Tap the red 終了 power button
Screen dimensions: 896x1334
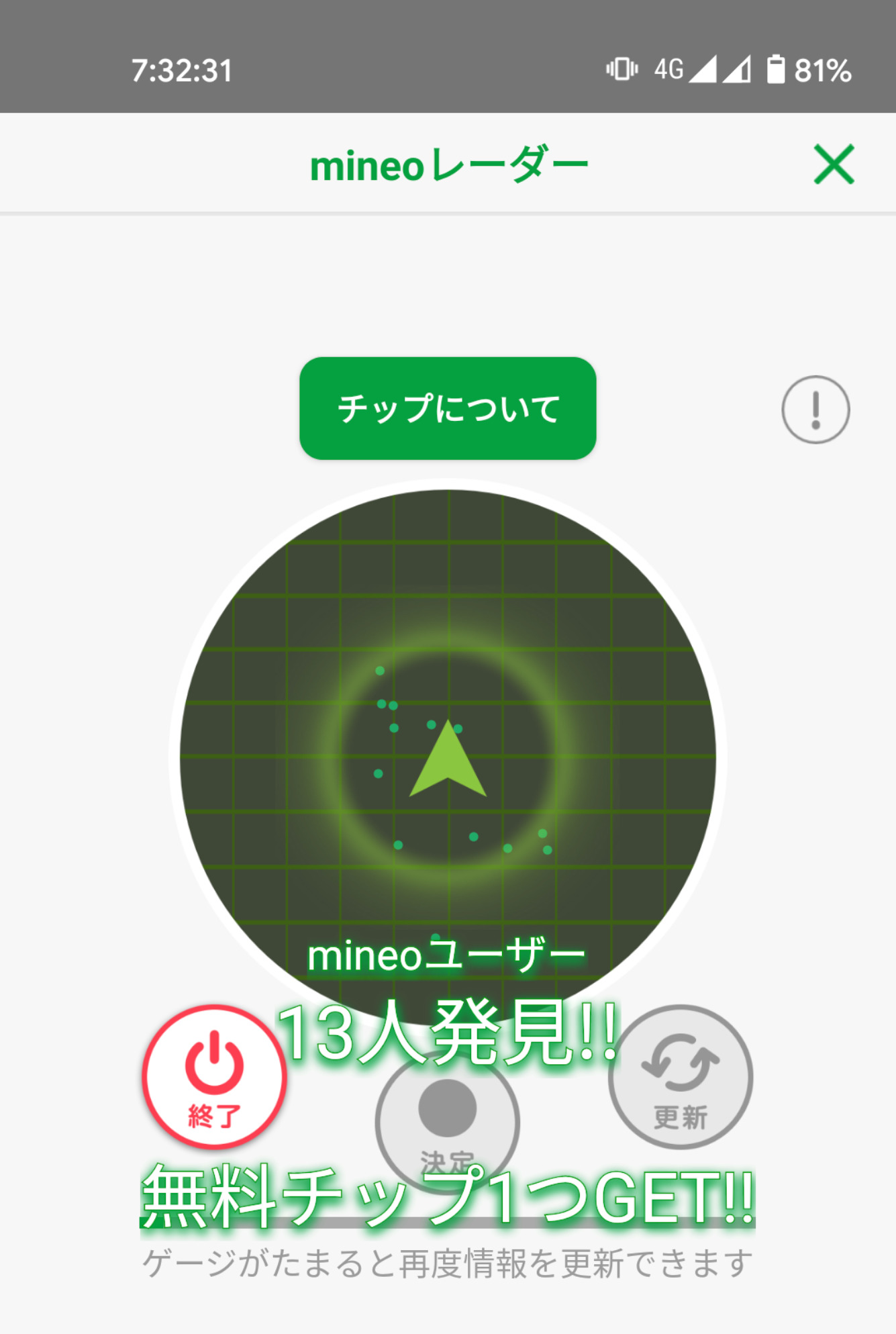(214, 1077)
